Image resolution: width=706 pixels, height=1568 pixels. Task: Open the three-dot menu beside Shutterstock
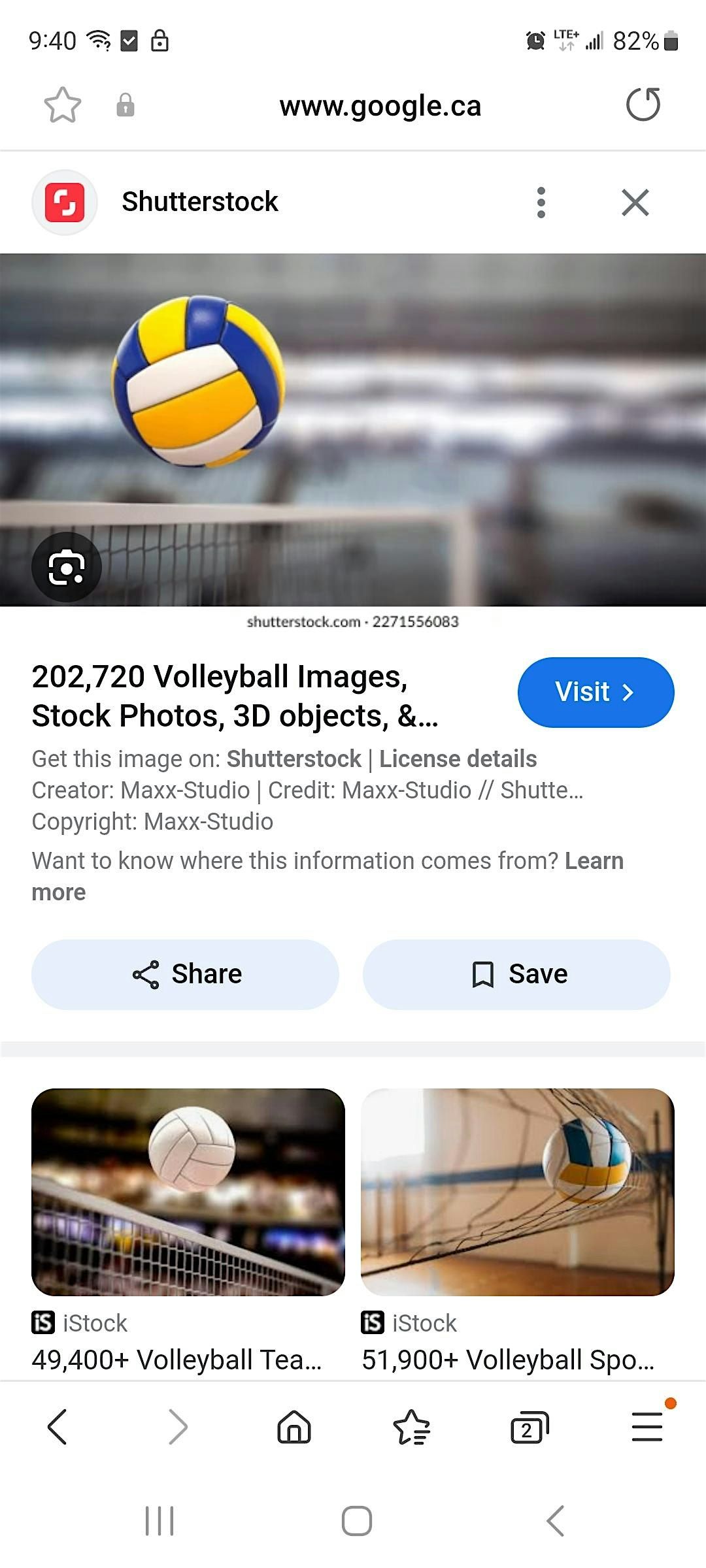click(x=541, y=203)
